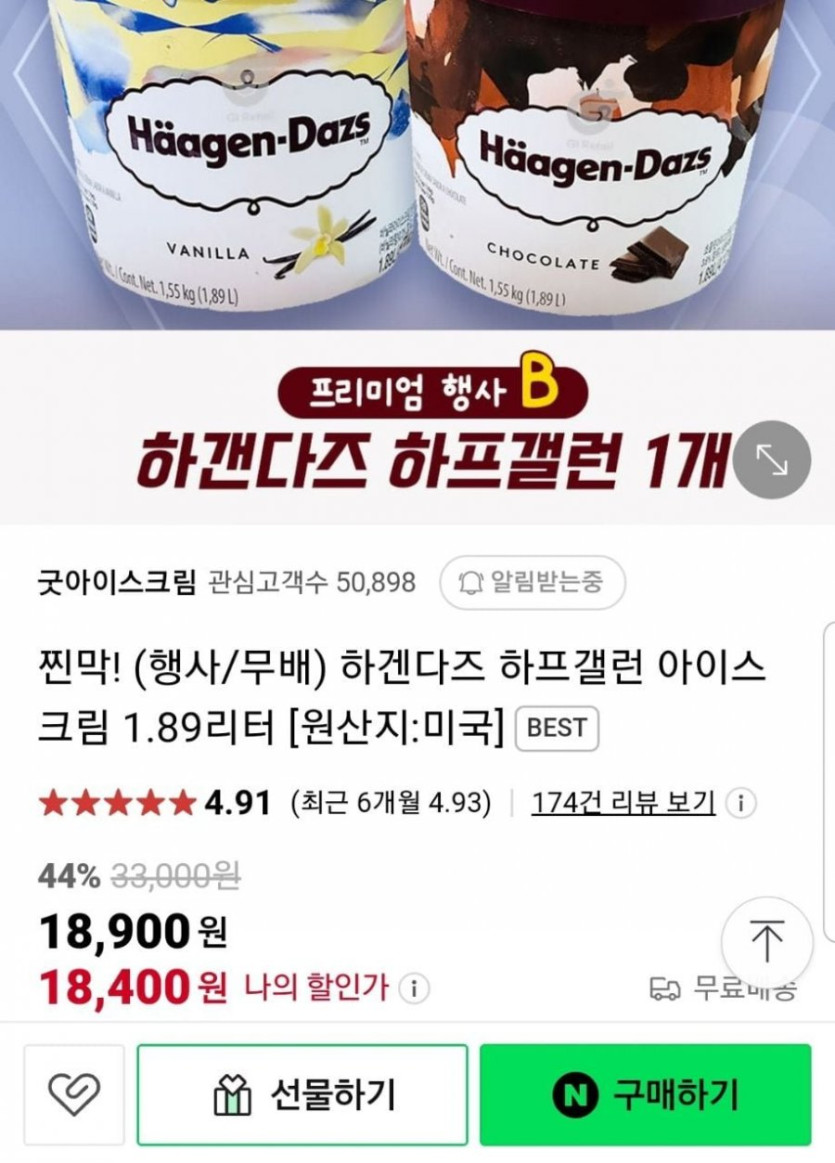Add this product to wishlist heart

click(x=74, y=1094)
